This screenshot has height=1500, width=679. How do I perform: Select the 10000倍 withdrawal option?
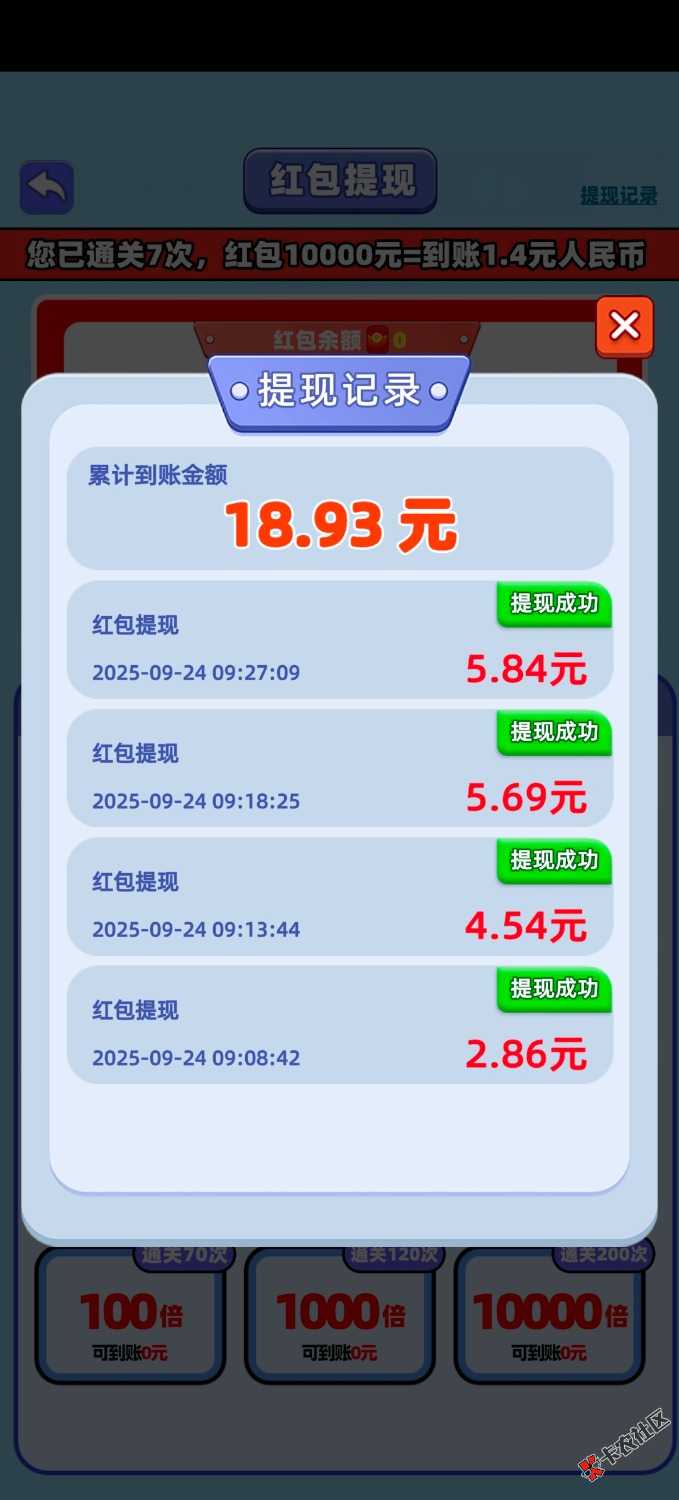click(x=550, y=1316)
